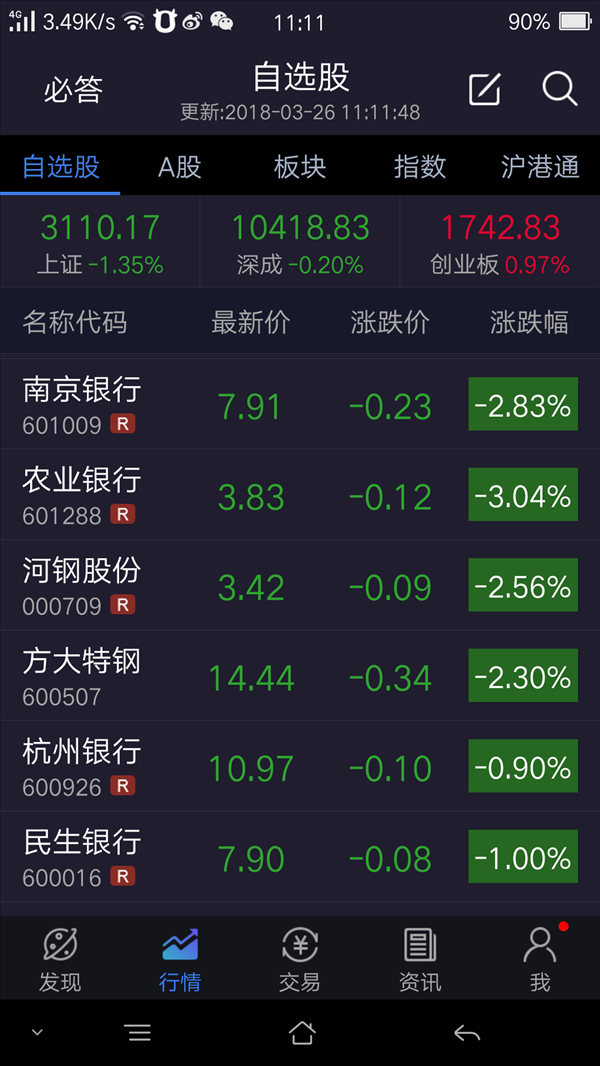Screen dimensions: 600x1066
Task: Sort by the 涨跌幅 column header
Action: (529, 322)
